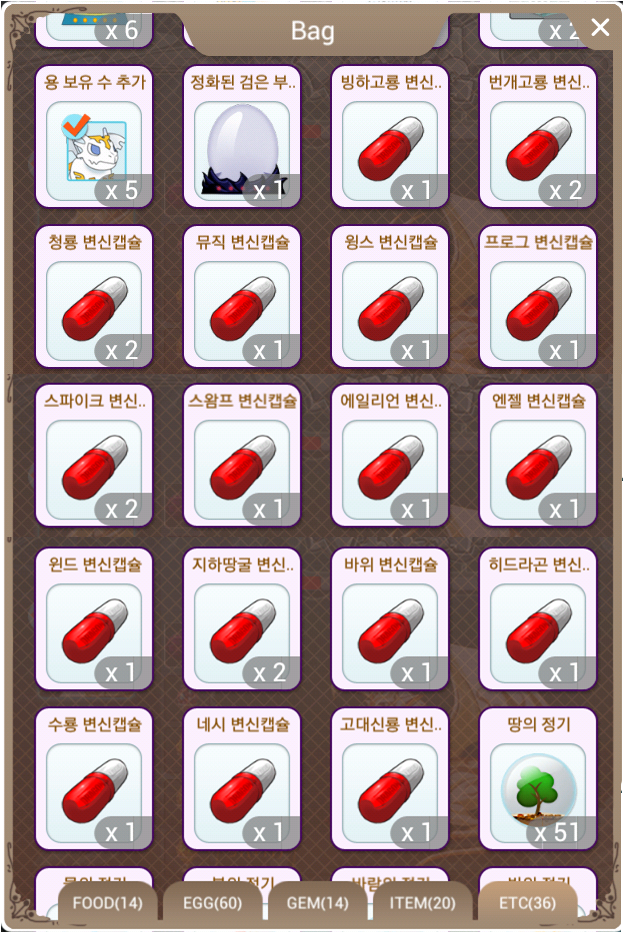The width and height of the screenshot is (624, 933).
Task: Pick the 프로그 변신캡슐 item
Action: pos(538,298)
